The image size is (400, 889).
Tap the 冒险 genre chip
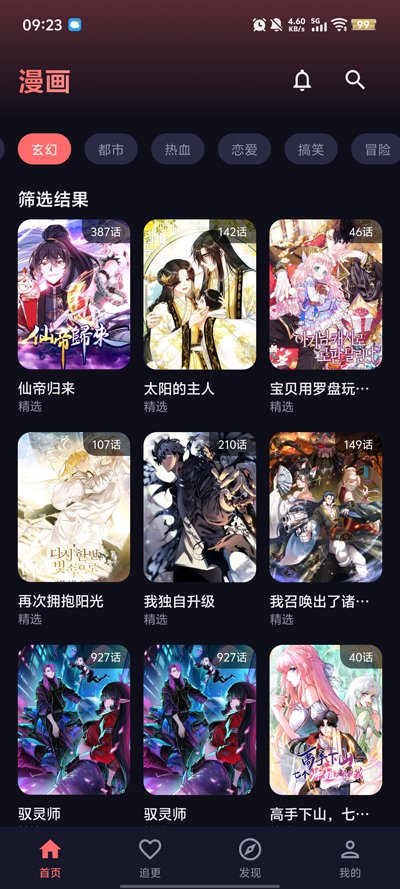pyautogui.click(x=376, y=150)
